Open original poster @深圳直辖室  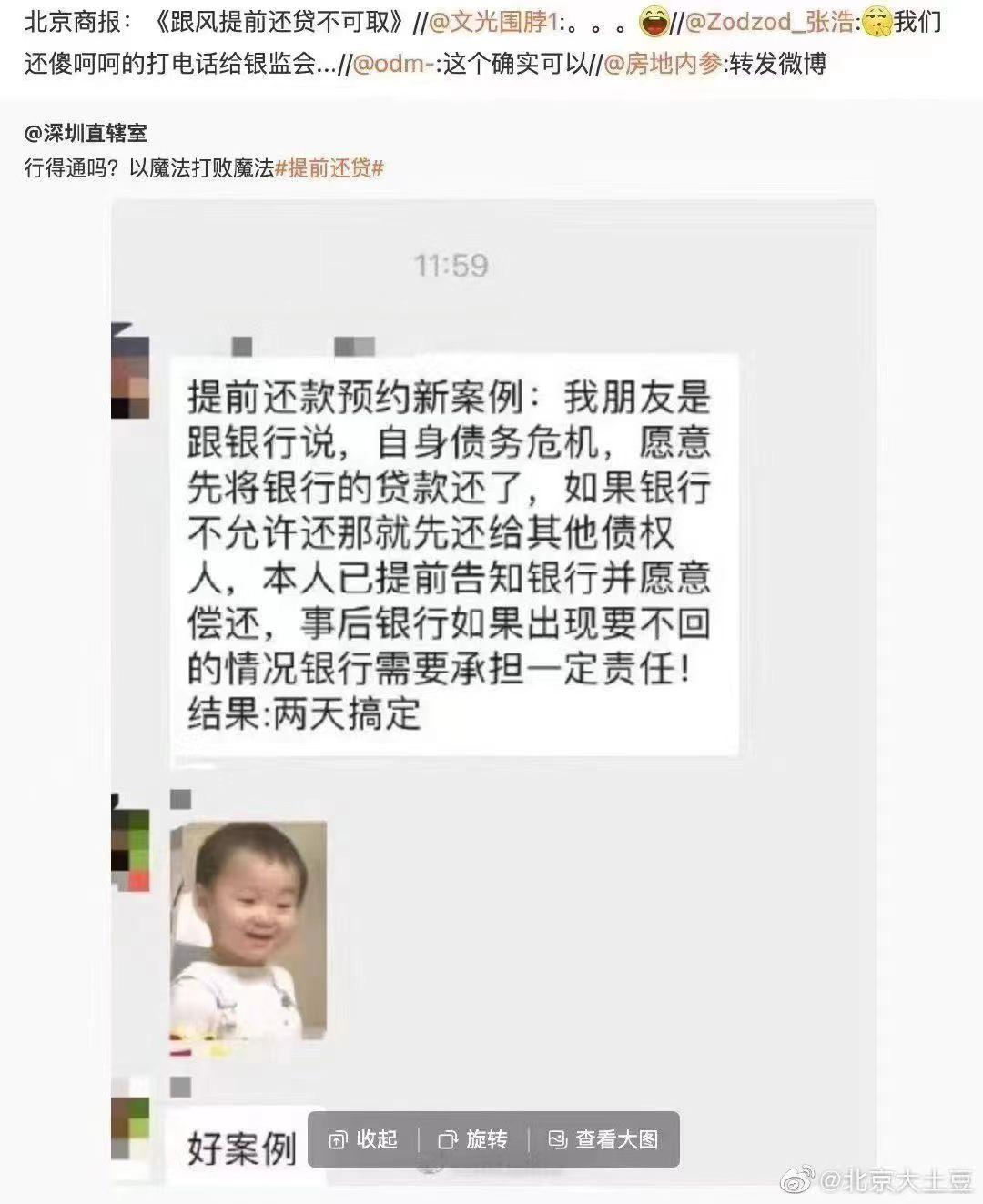(86, 134)
